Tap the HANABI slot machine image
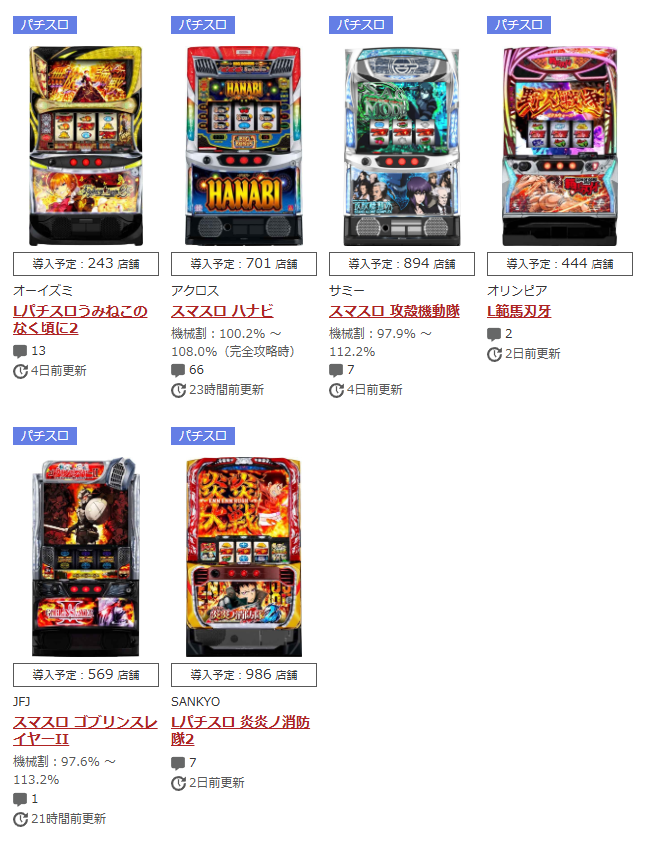The image size is (649, 851). (x=243, y=145)
